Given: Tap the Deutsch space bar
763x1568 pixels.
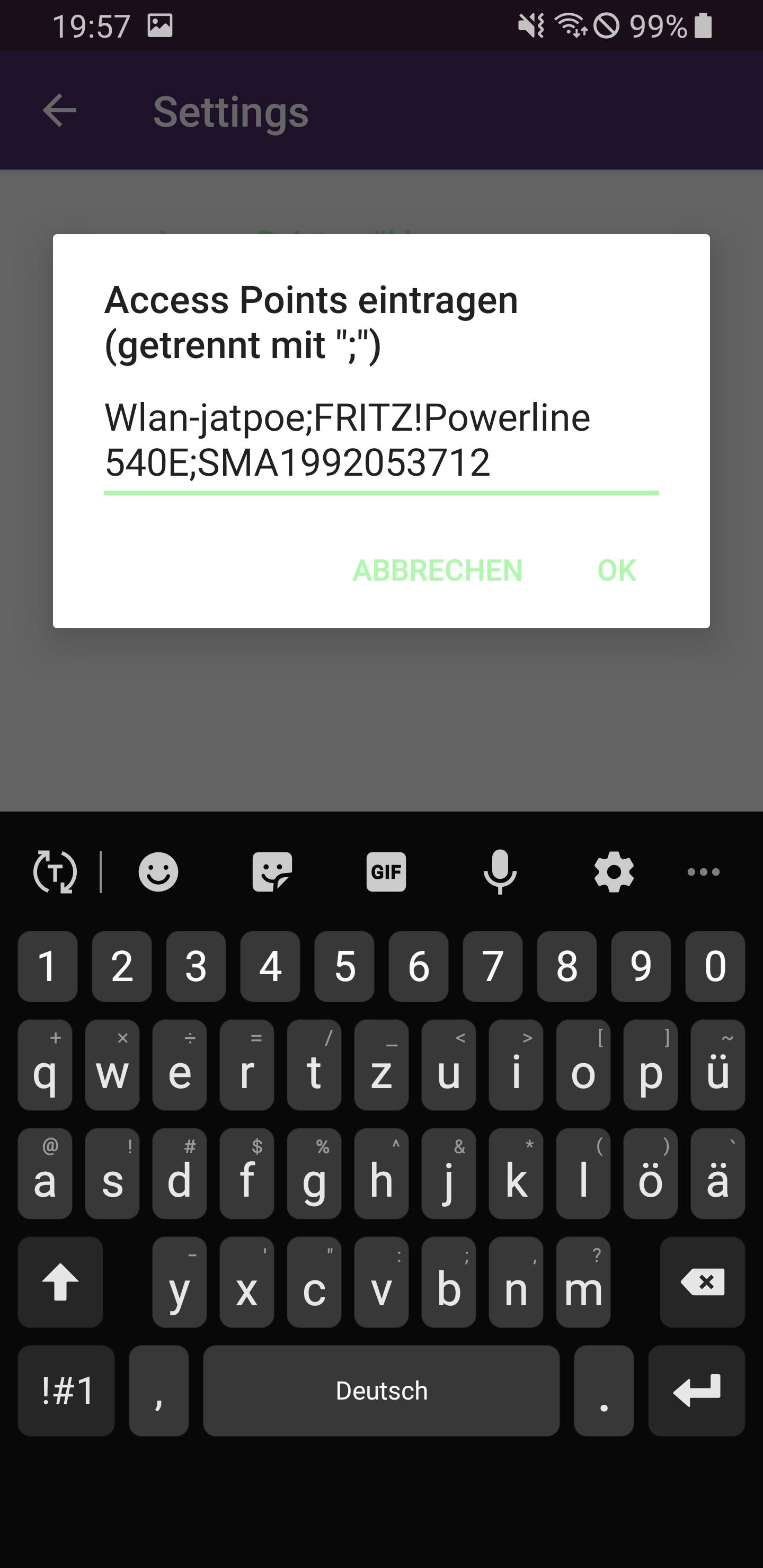Looking at the screenshot, I should click(x=381, y=1391).
